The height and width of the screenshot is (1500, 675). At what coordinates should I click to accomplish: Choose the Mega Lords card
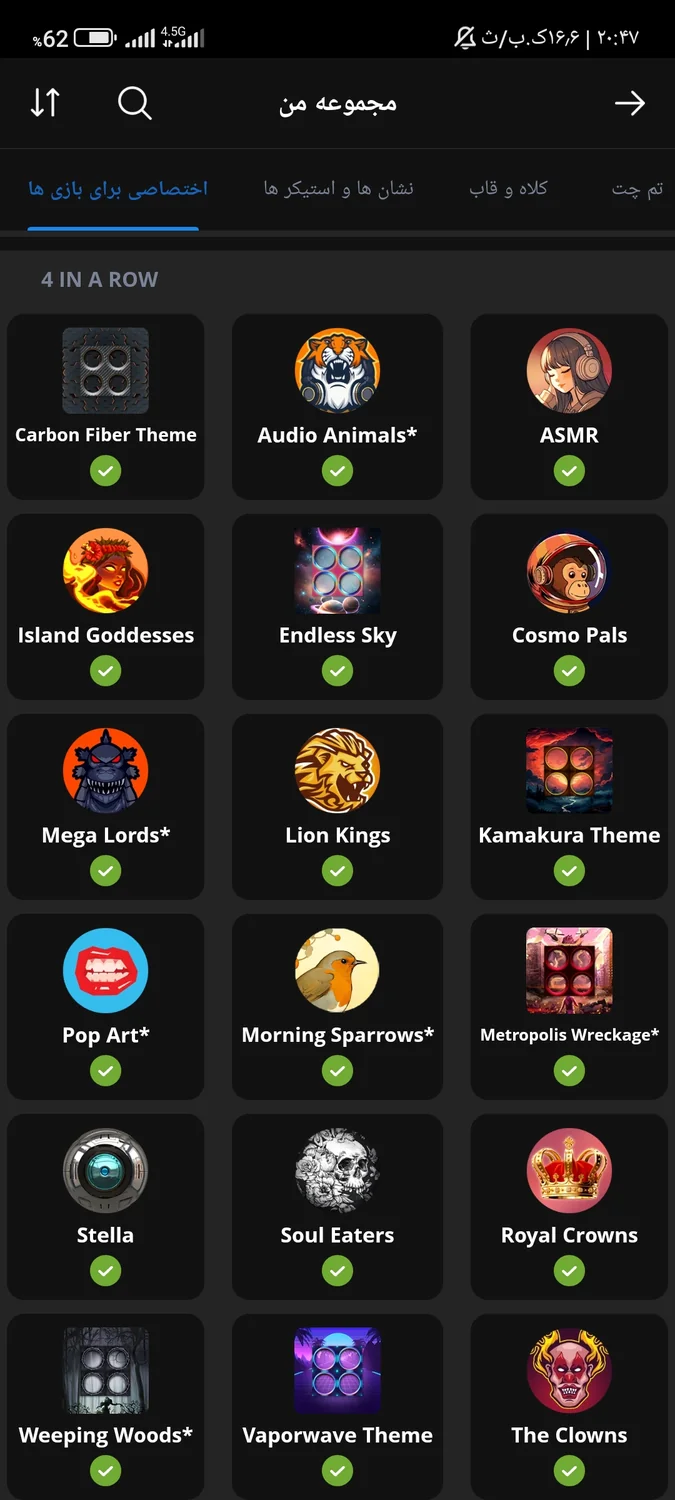pyautogui.click(x=106, y=807)
